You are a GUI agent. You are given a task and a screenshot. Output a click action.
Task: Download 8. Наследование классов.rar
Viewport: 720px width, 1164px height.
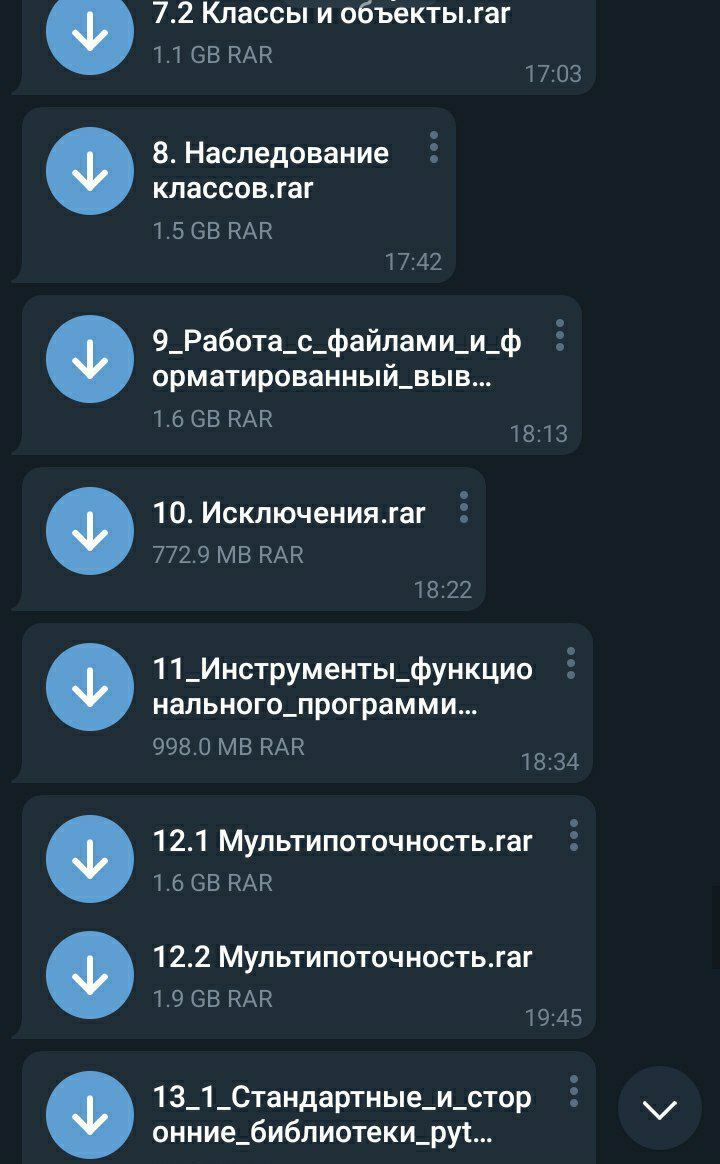[90, 171]
